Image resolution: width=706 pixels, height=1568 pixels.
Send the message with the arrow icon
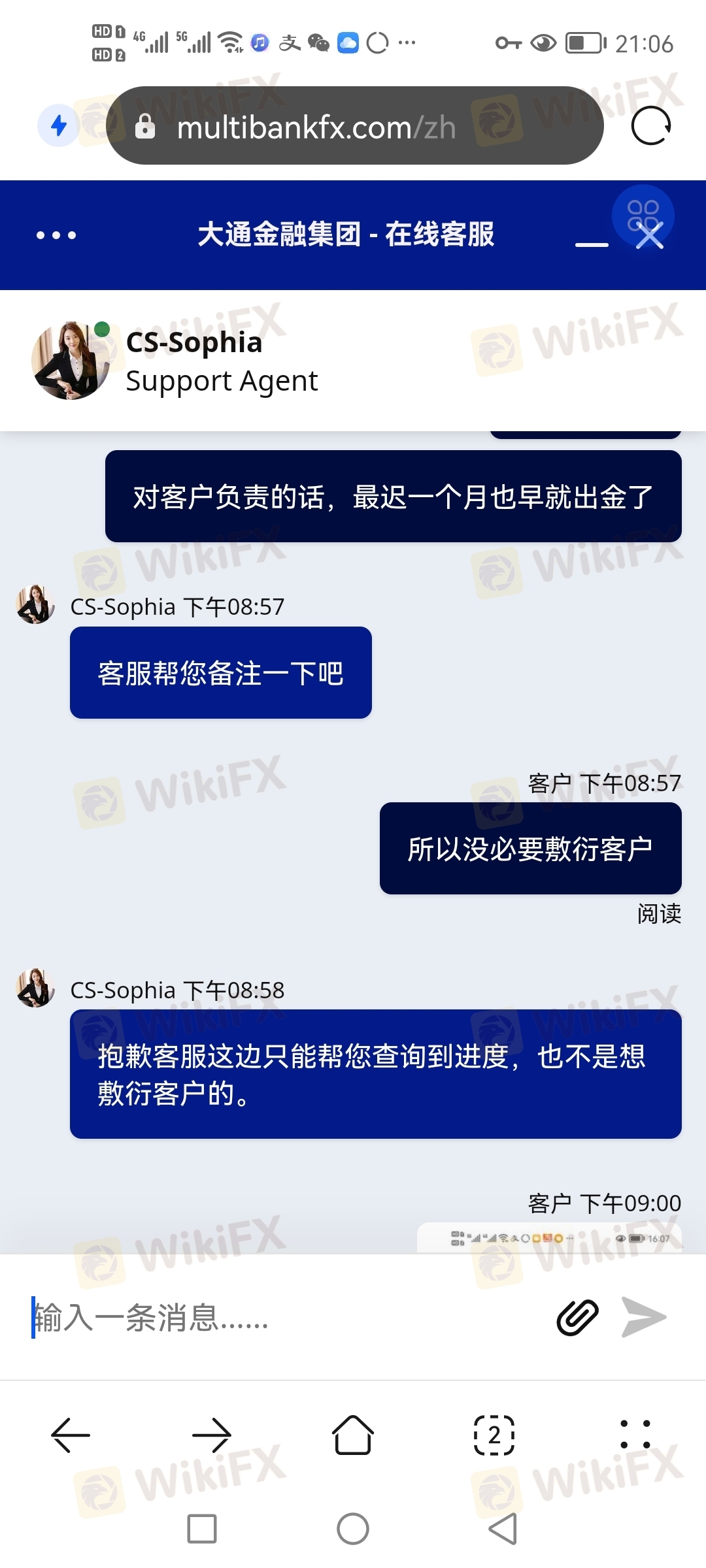pyautogui.click(x=644, y=1317)
